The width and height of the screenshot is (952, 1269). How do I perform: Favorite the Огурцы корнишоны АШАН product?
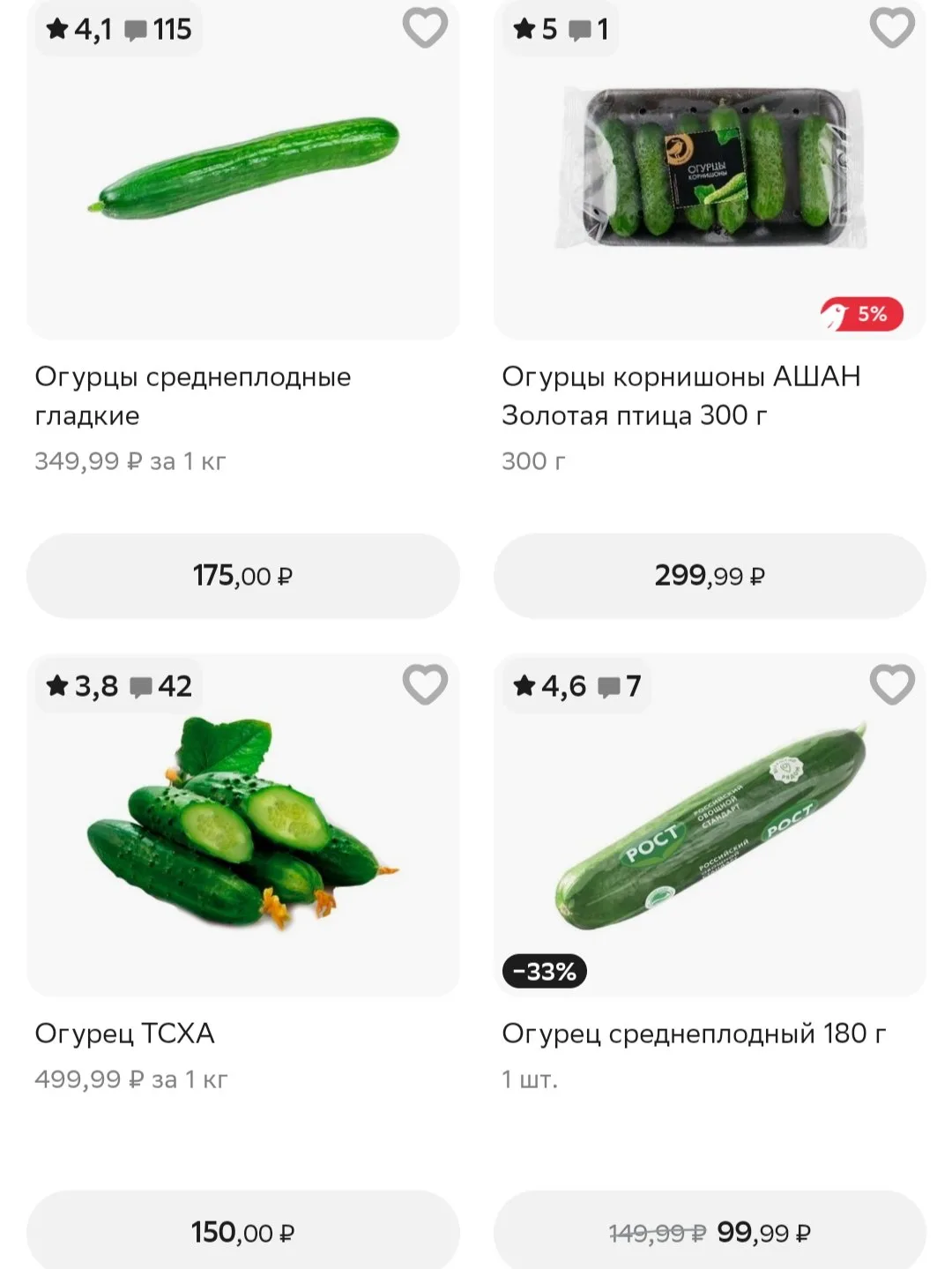tap(892, 28)
